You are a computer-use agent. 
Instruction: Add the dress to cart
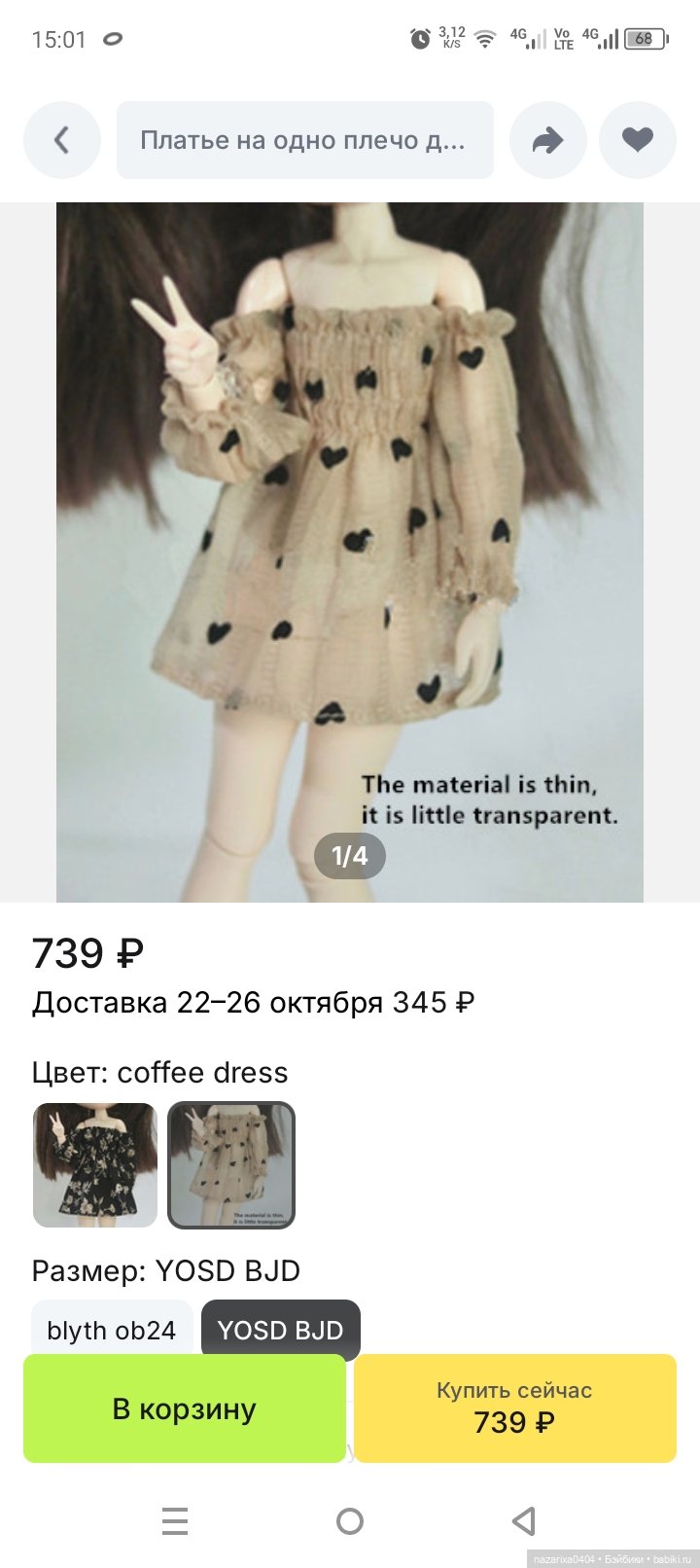[x=185, y=1408]
